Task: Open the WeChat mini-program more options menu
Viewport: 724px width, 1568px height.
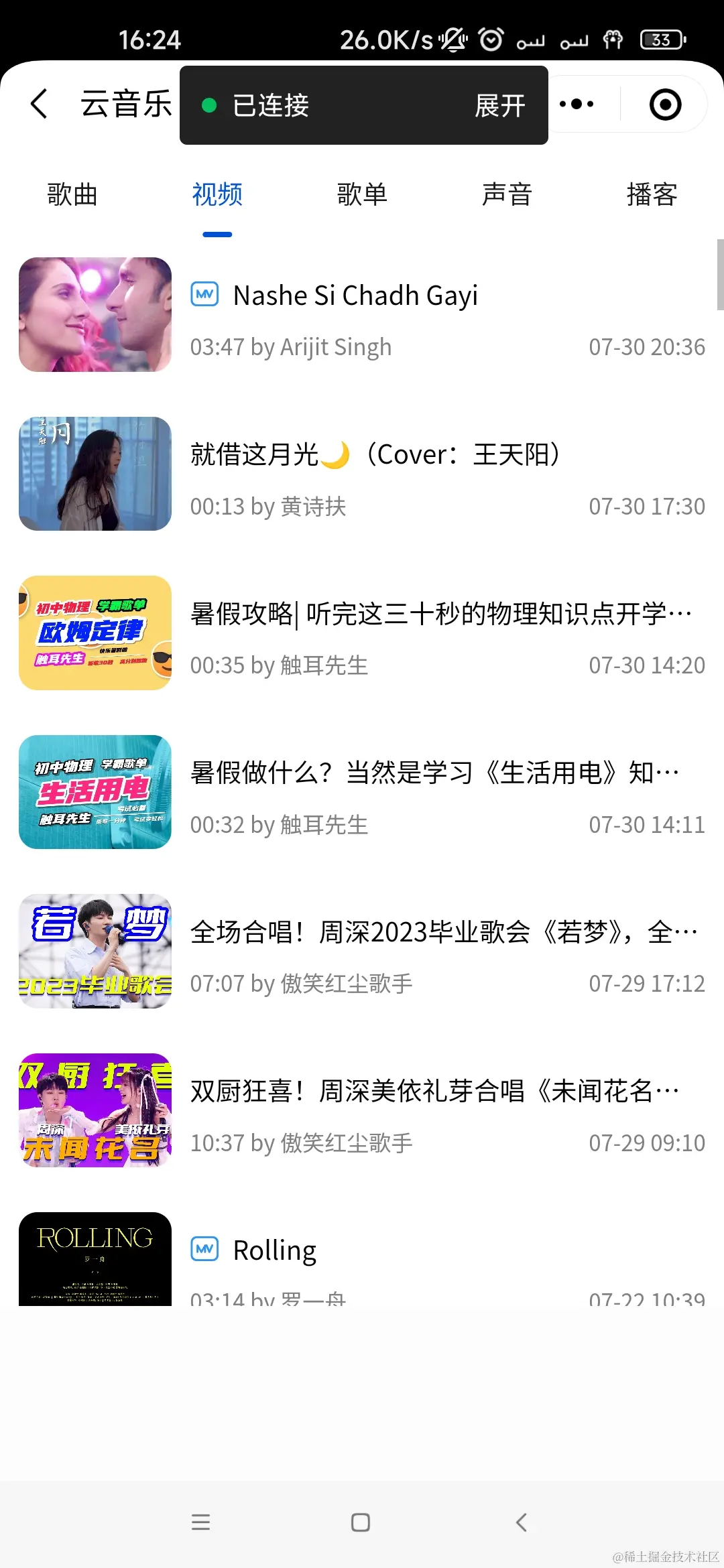Action: pos(577,104)
